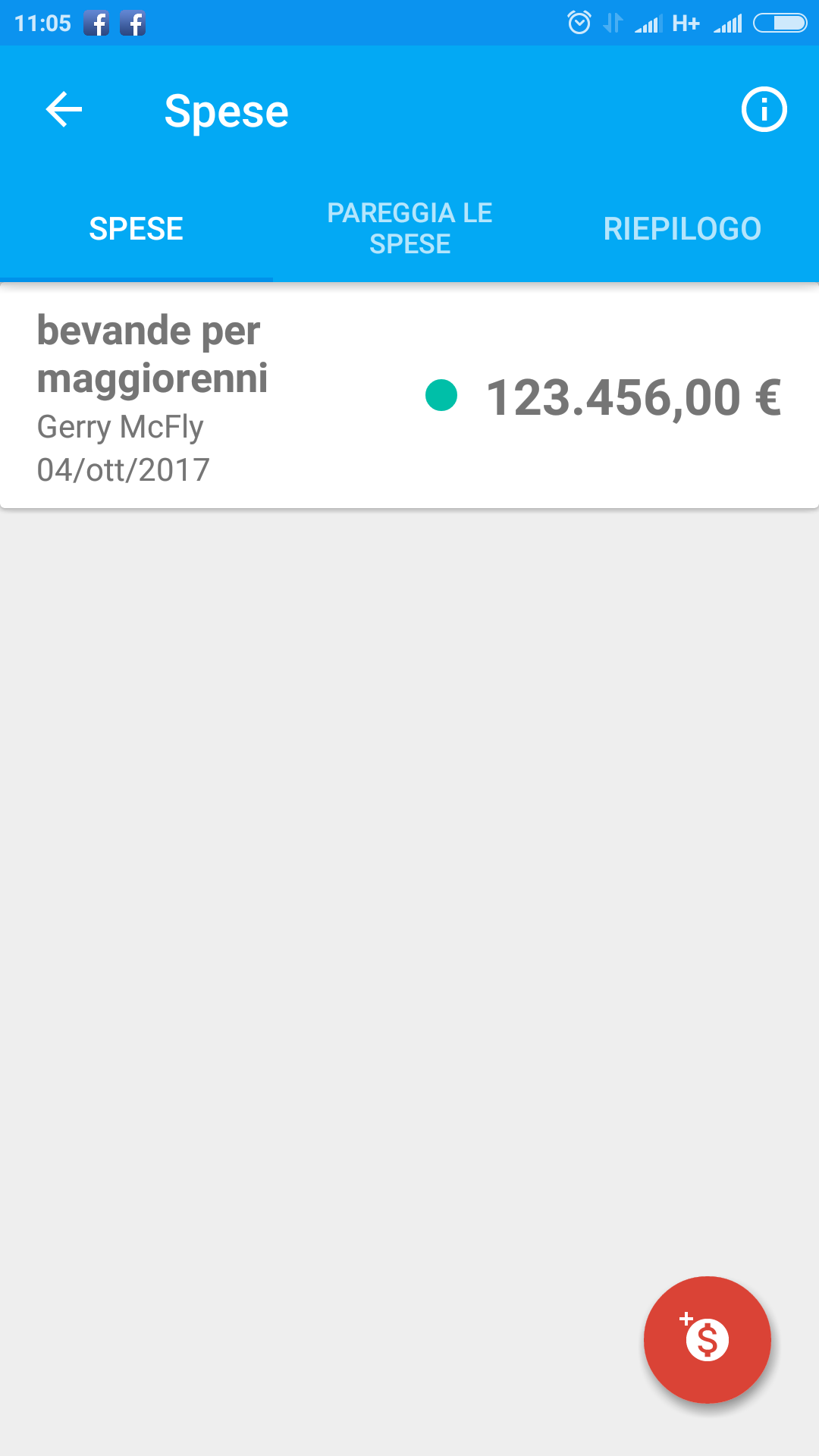The image size is (819, 1456).
Task: Open the bevande per maggiorenni expense
Action: [409, 396]
